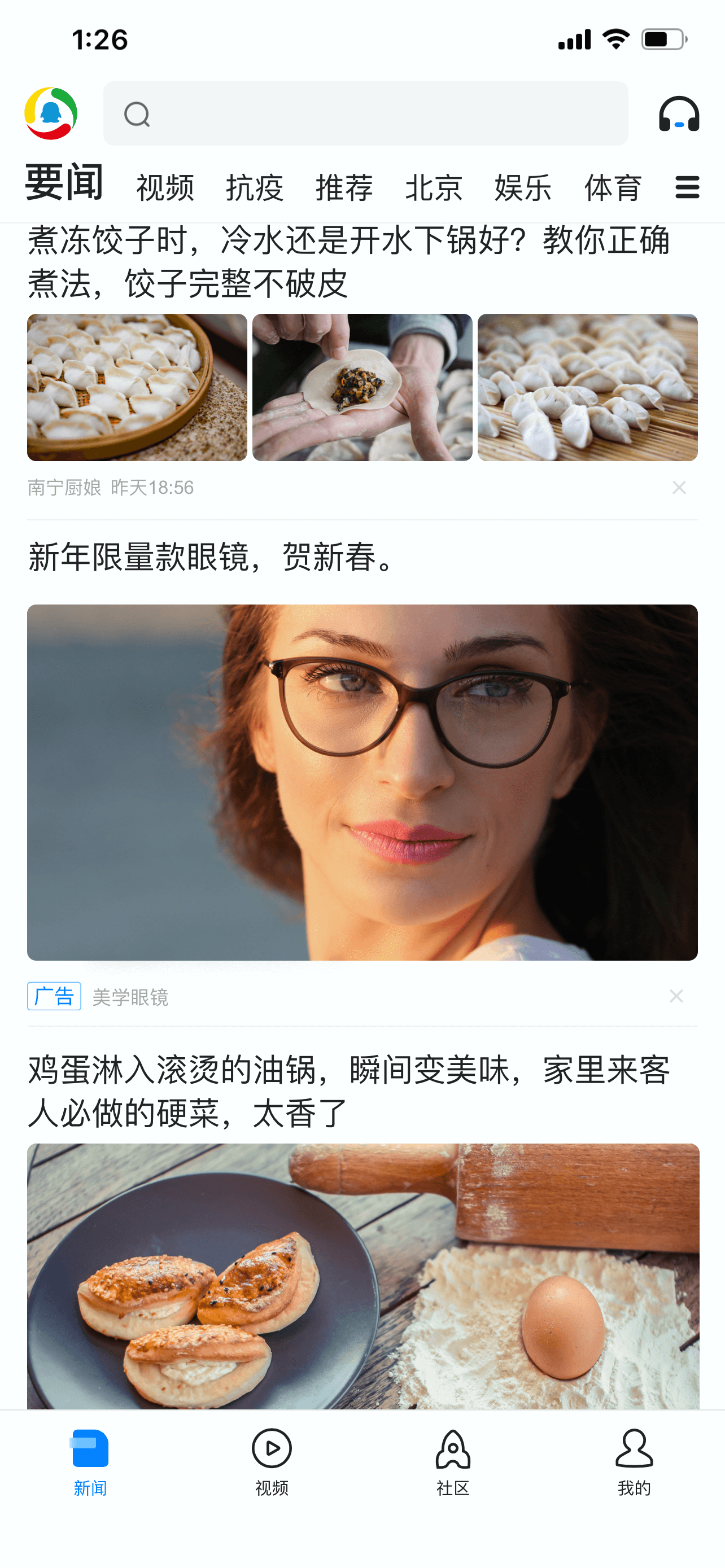Viewport: 725px width, 1568px height.
Task: Switch to the 社区 tab
Action: 453,1461
